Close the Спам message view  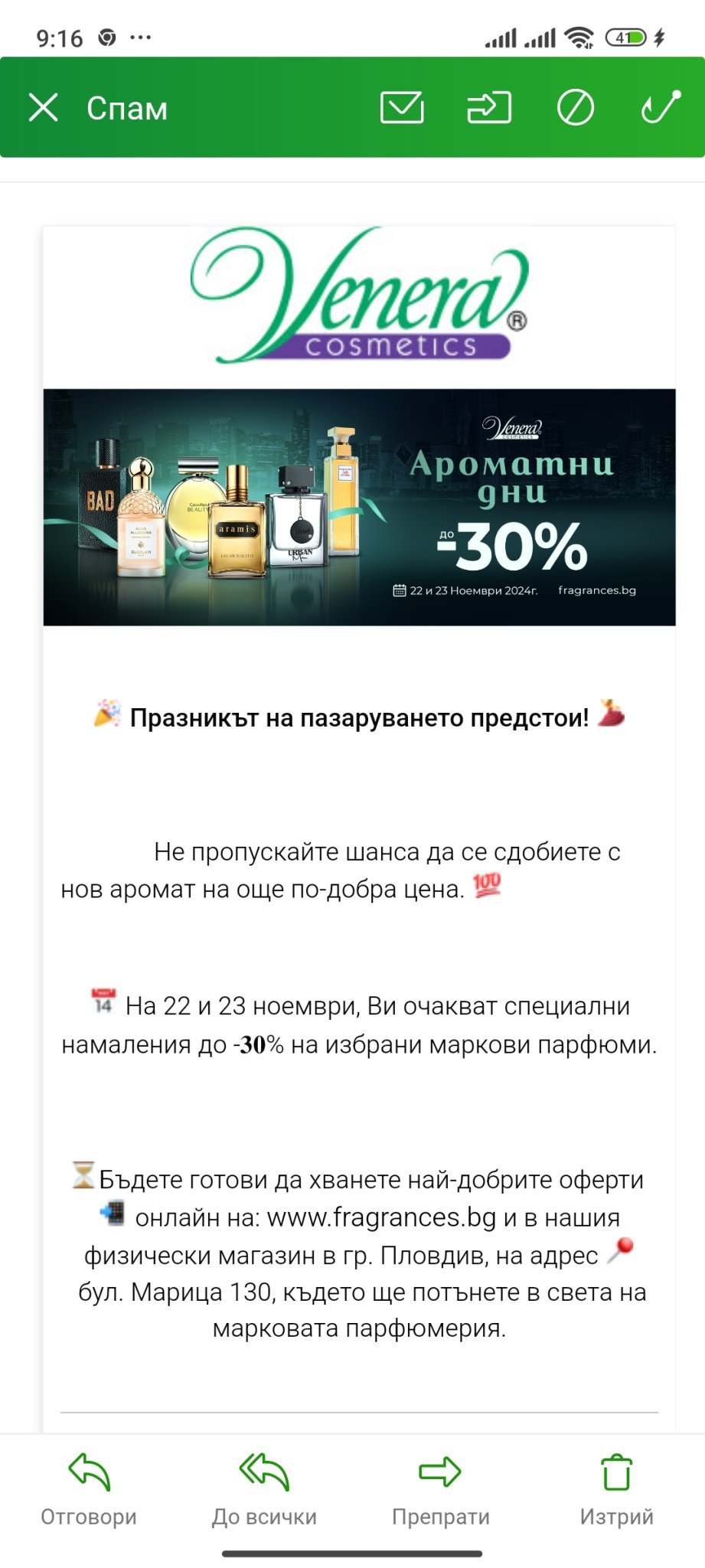click(x=43, y=108)
